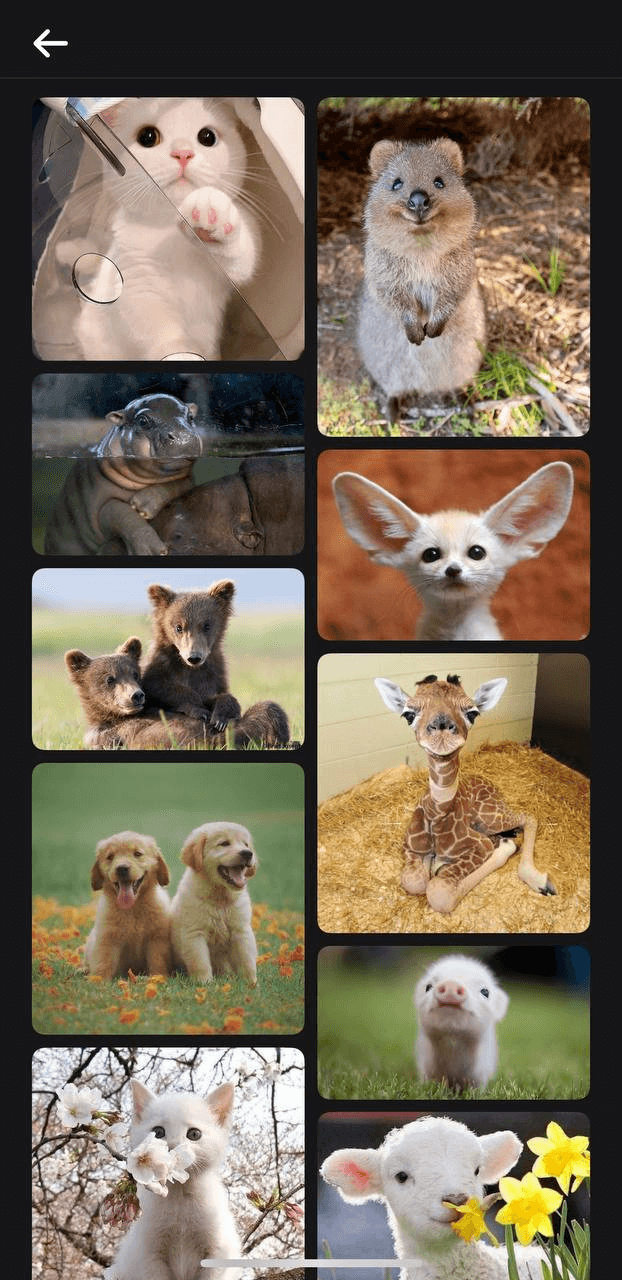View the two golden retriever puppies photo
Image resolution: width=622 pixels, height=1280 pixels.
(x=168, y=898)
